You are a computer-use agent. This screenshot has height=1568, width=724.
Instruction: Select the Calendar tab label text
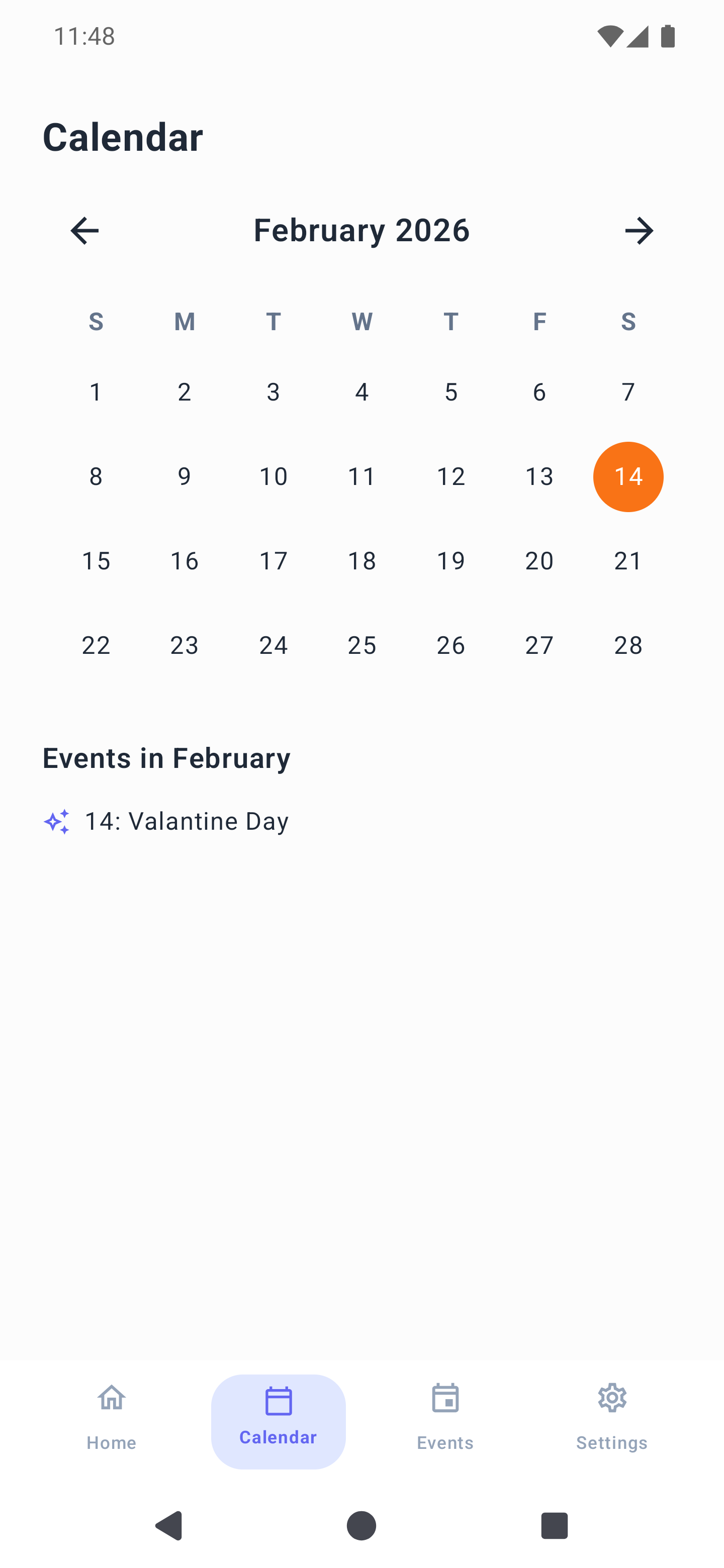click(278, 1437)
